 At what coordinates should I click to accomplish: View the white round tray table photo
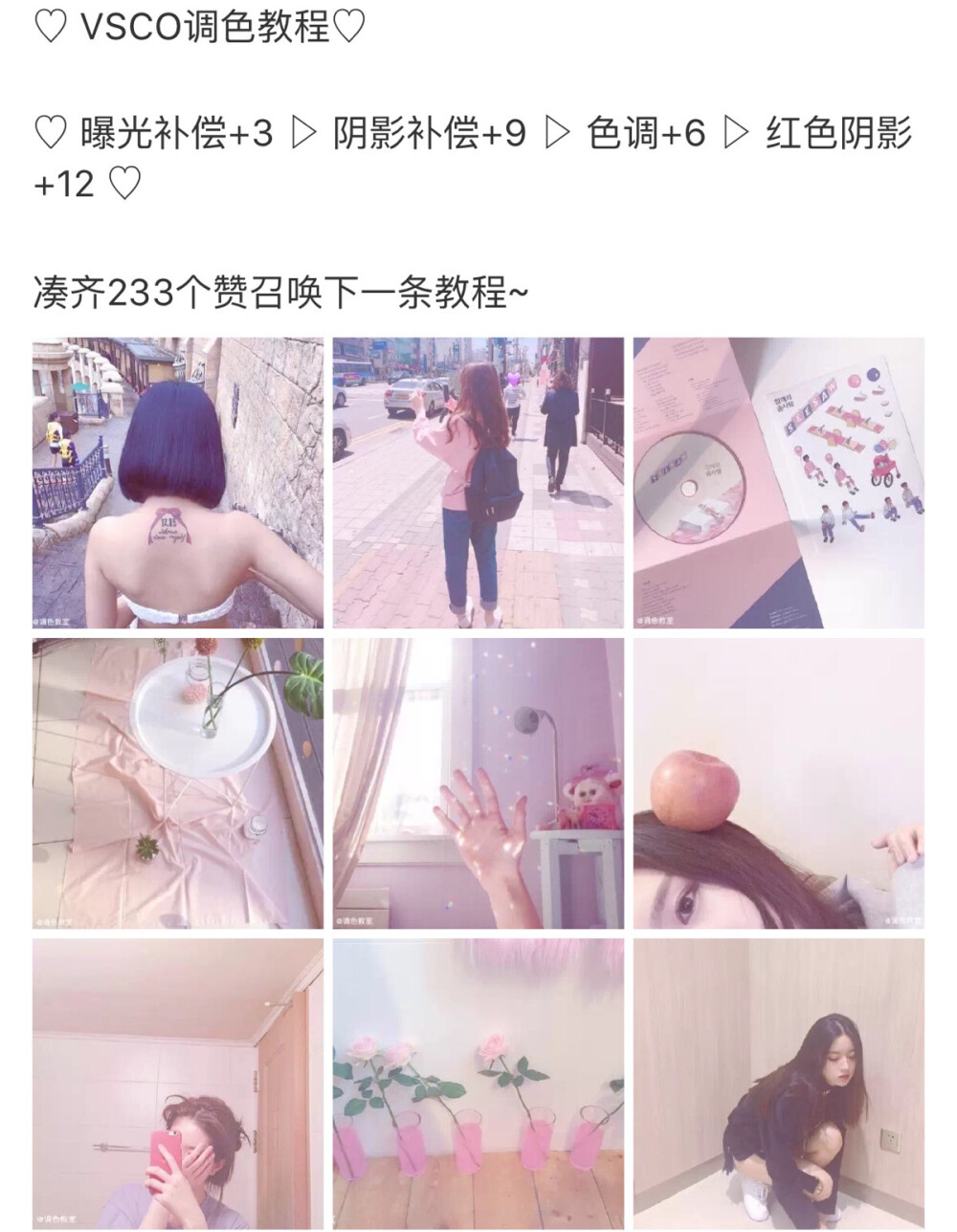178,783
